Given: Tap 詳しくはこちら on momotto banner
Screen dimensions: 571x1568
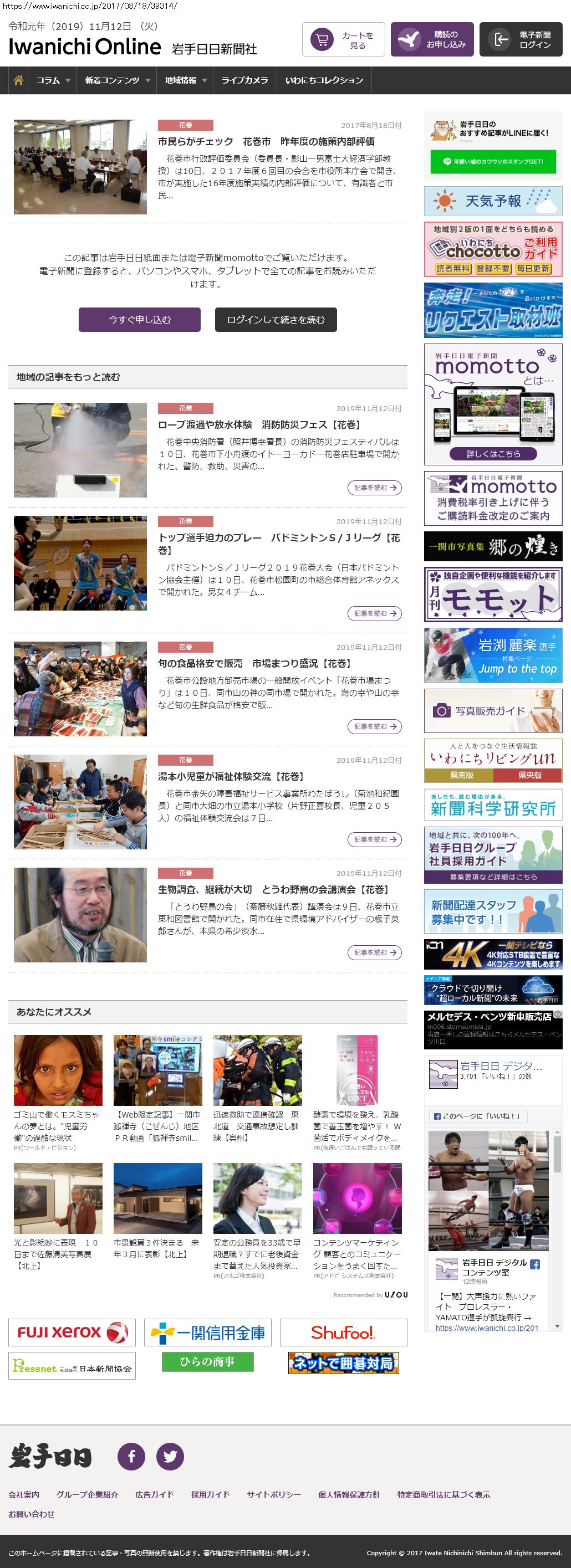Looking at the screenshot, I should [493, 453].
